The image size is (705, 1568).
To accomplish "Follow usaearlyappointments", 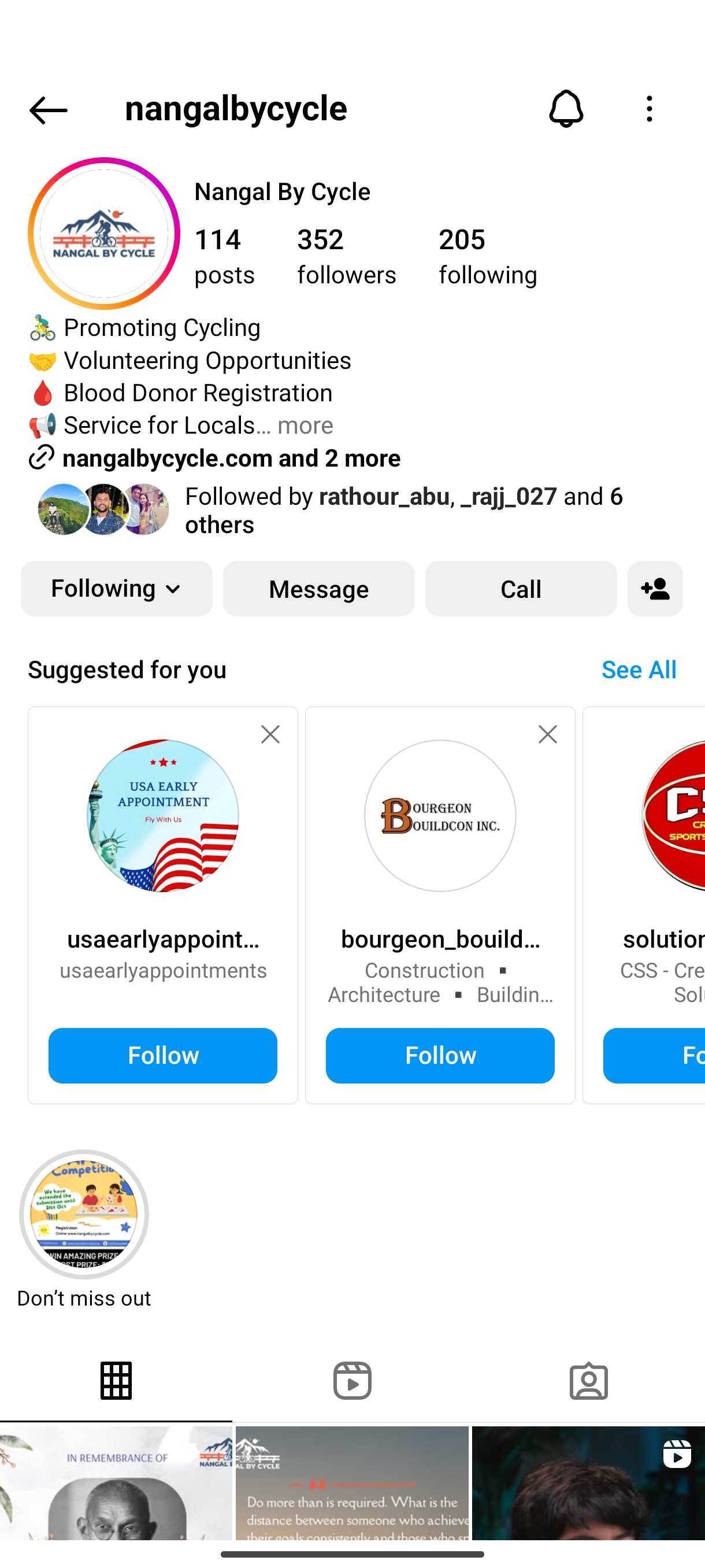I will tap(163, 1056).
